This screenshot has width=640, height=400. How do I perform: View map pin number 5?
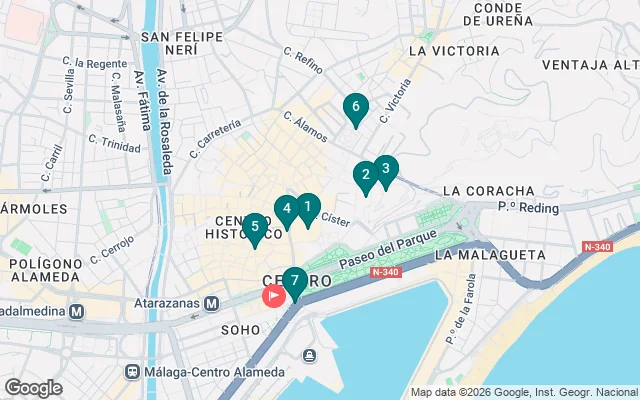pyautogui.click(x=255, y=228)
